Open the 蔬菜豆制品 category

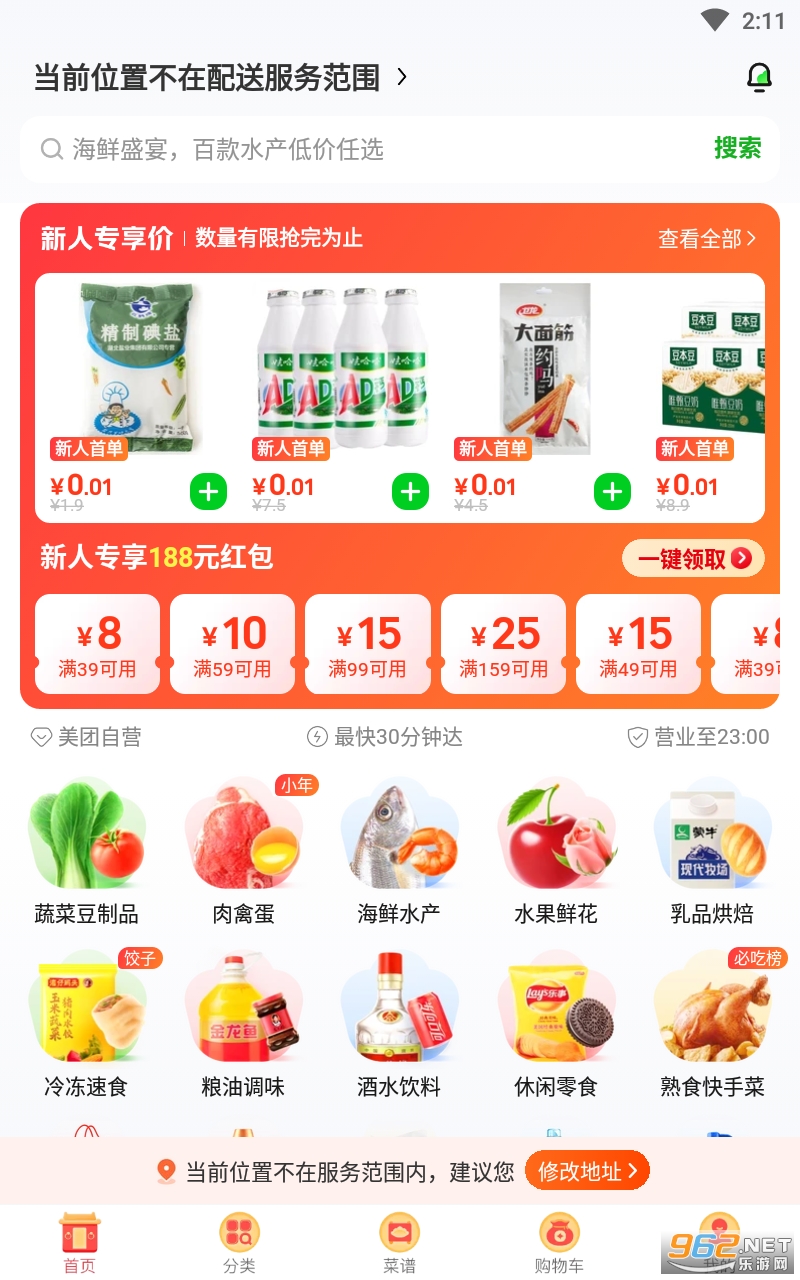tap(87, 850)
